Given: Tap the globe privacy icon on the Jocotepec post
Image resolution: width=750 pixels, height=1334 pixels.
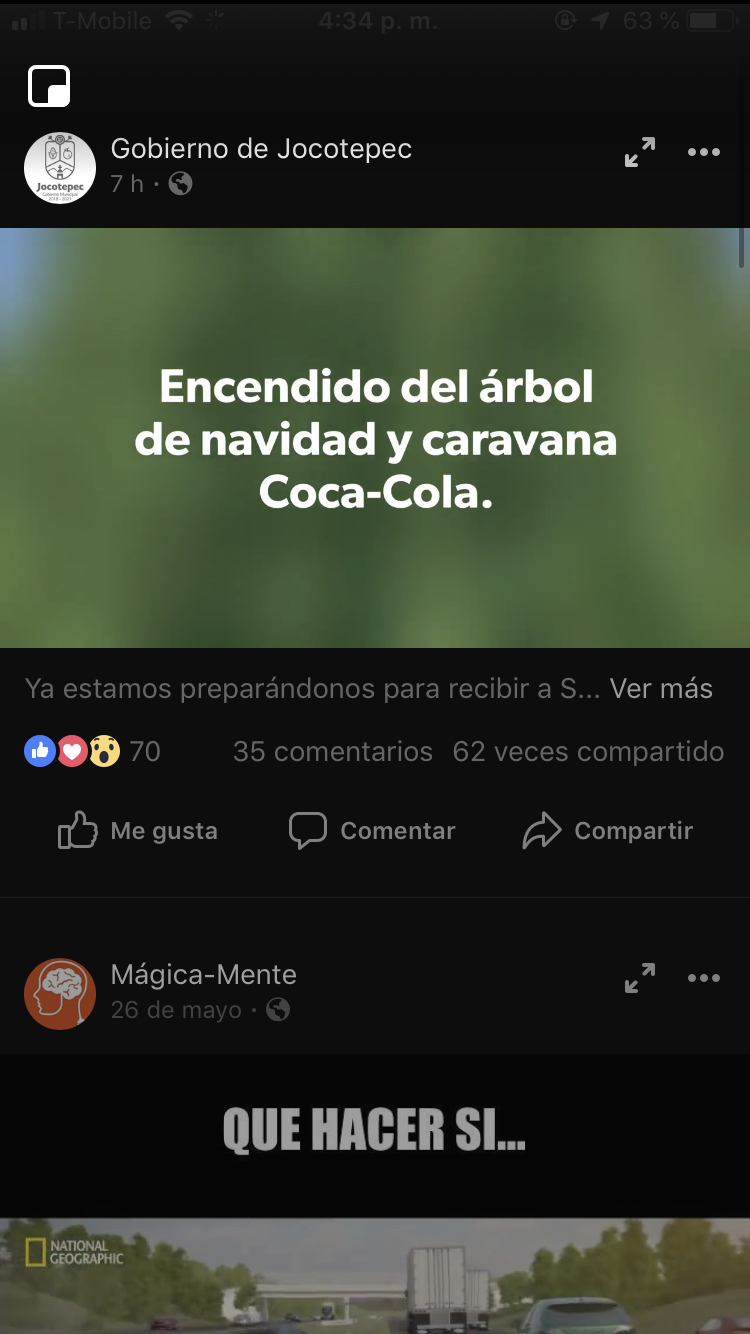Looking at the screenshot, I should [180, 184].
